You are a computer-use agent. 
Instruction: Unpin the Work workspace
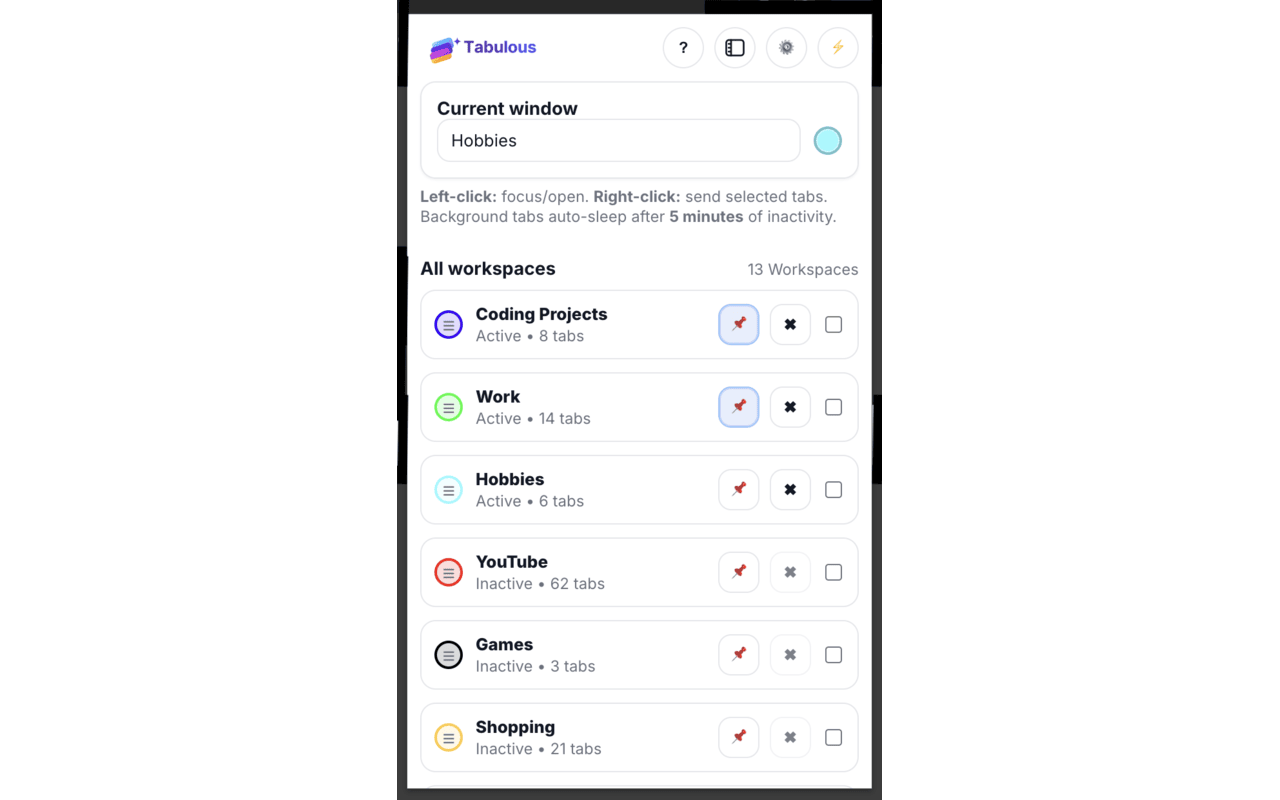[739, 407]
